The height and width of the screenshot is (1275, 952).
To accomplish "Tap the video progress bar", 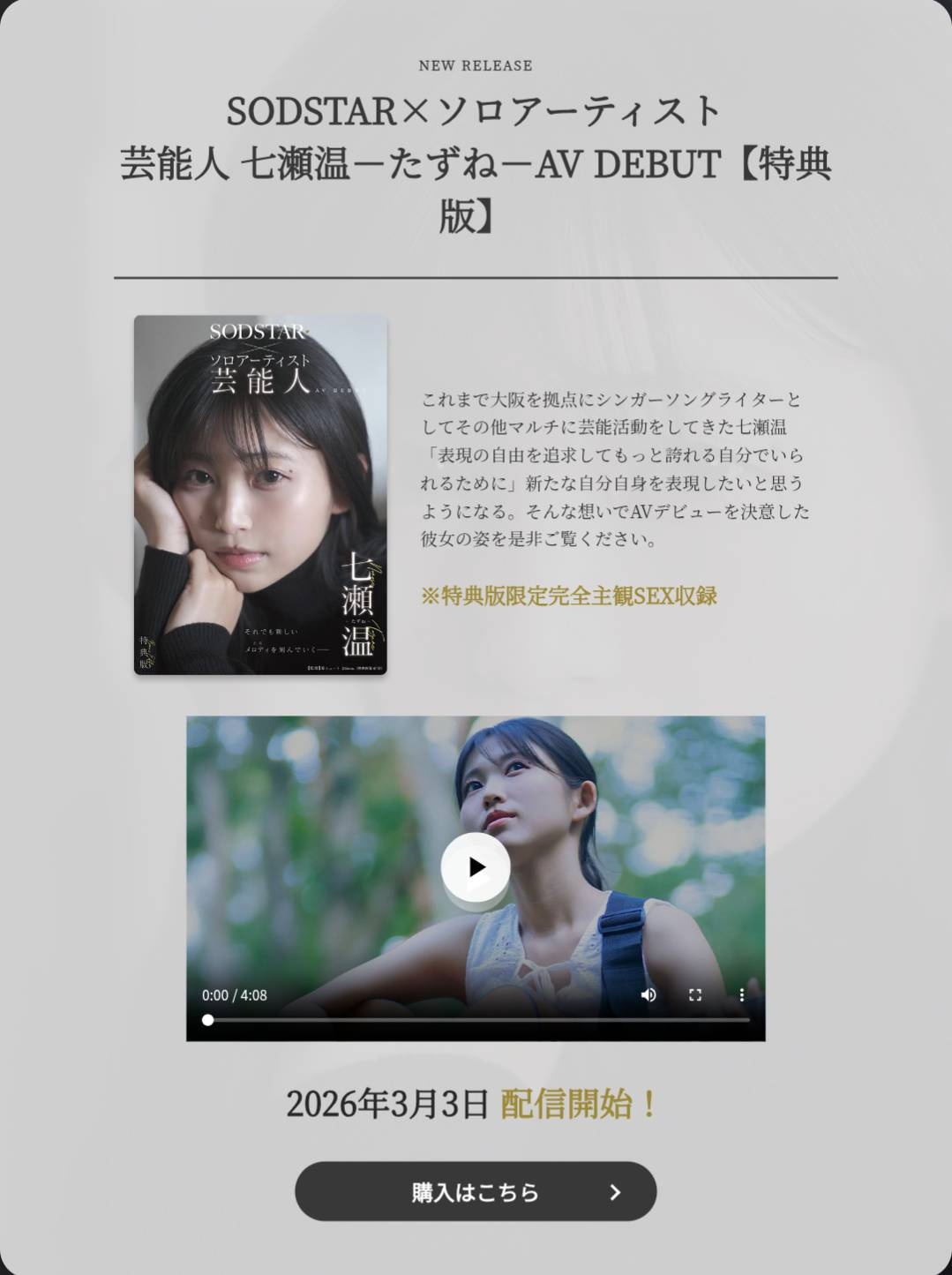I will pyautogui.click(x=476, y=1020).
